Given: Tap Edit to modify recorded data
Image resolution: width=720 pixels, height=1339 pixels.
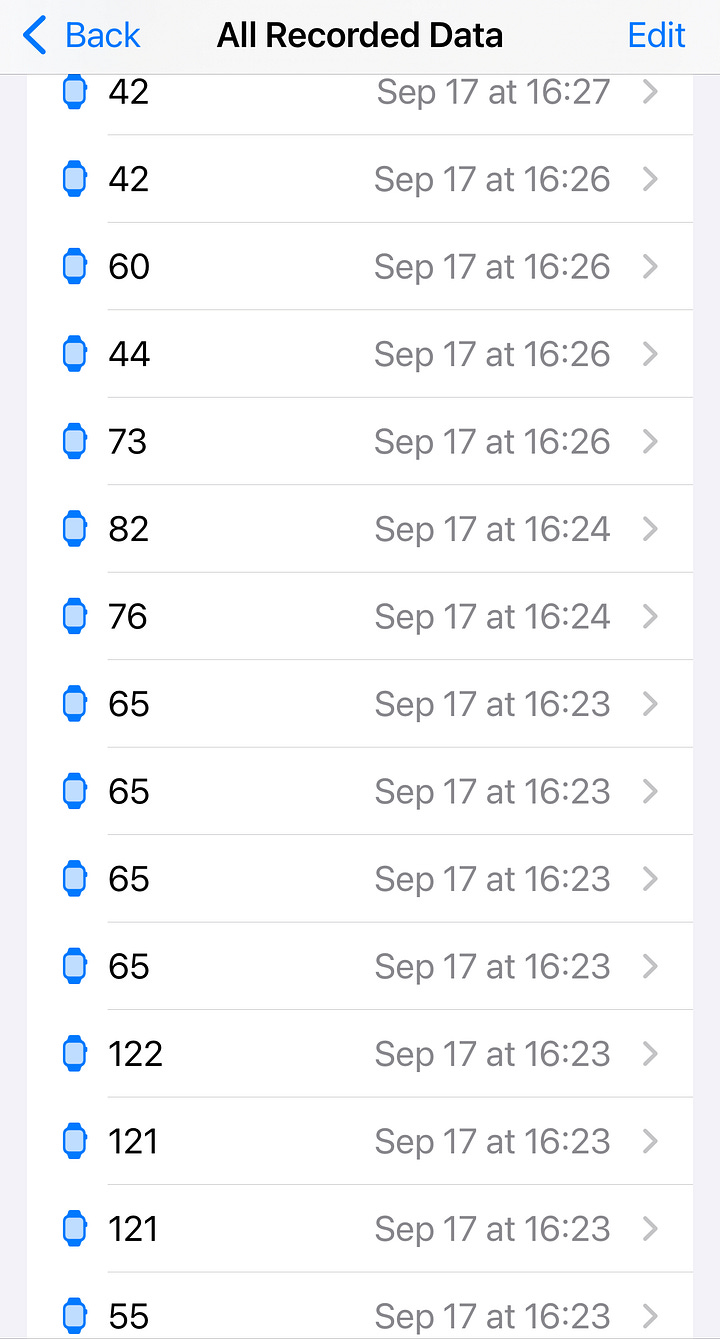Looking at the screenshot, I should (x=656, y=36).
